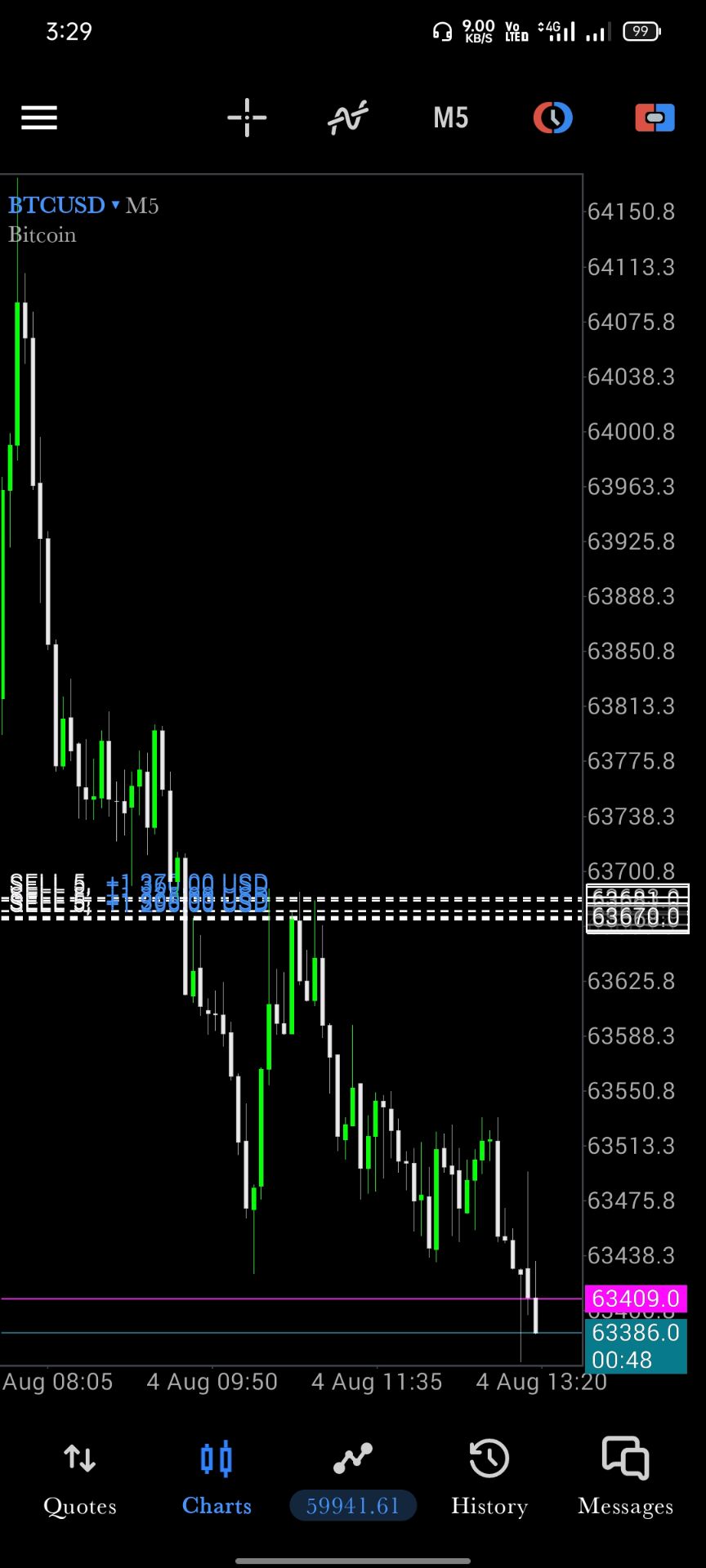The height and width of the screenshot is (1568, 706).
Task: Open the hamburger menu
Action: click(x=39, y=118)
